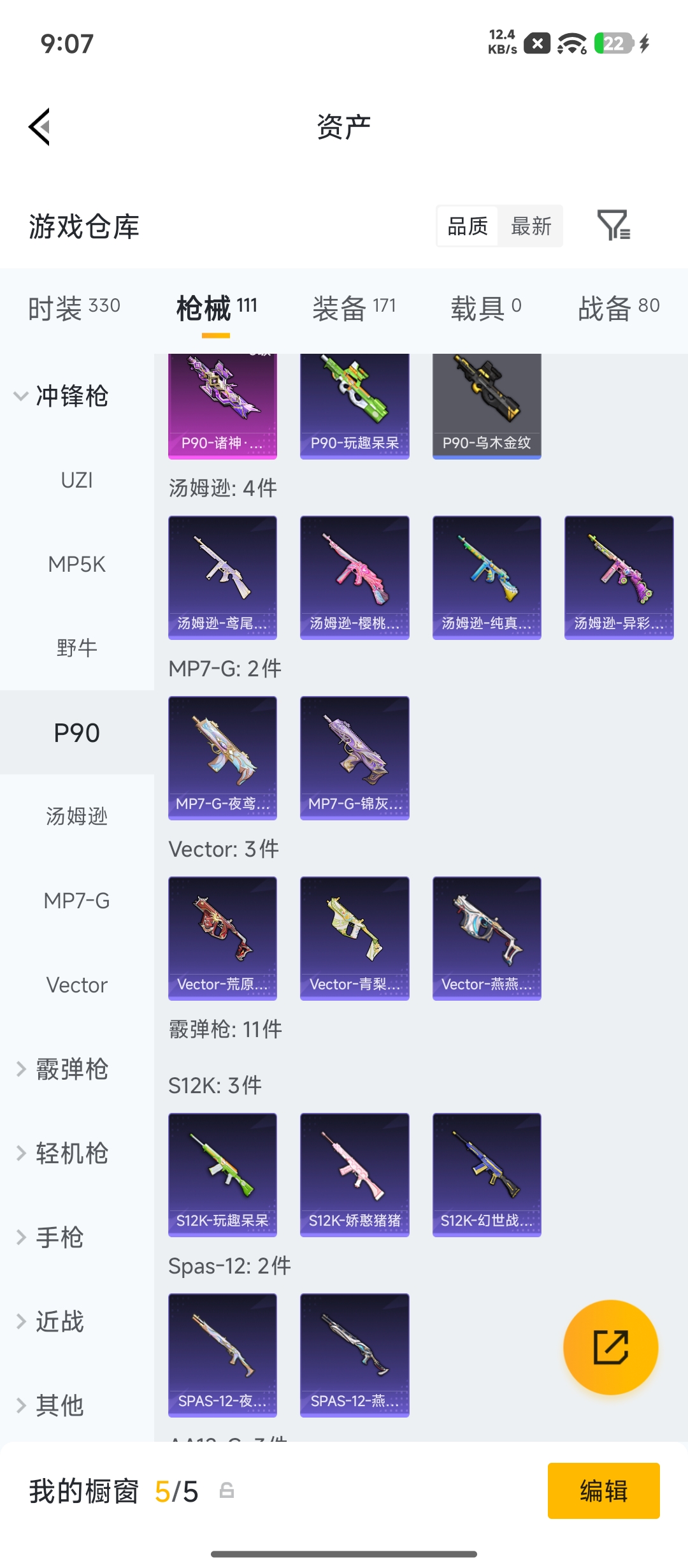The height and width of the screenshot is (1568, 688).
Task: Open the 载具 tab
Action: 486,309
